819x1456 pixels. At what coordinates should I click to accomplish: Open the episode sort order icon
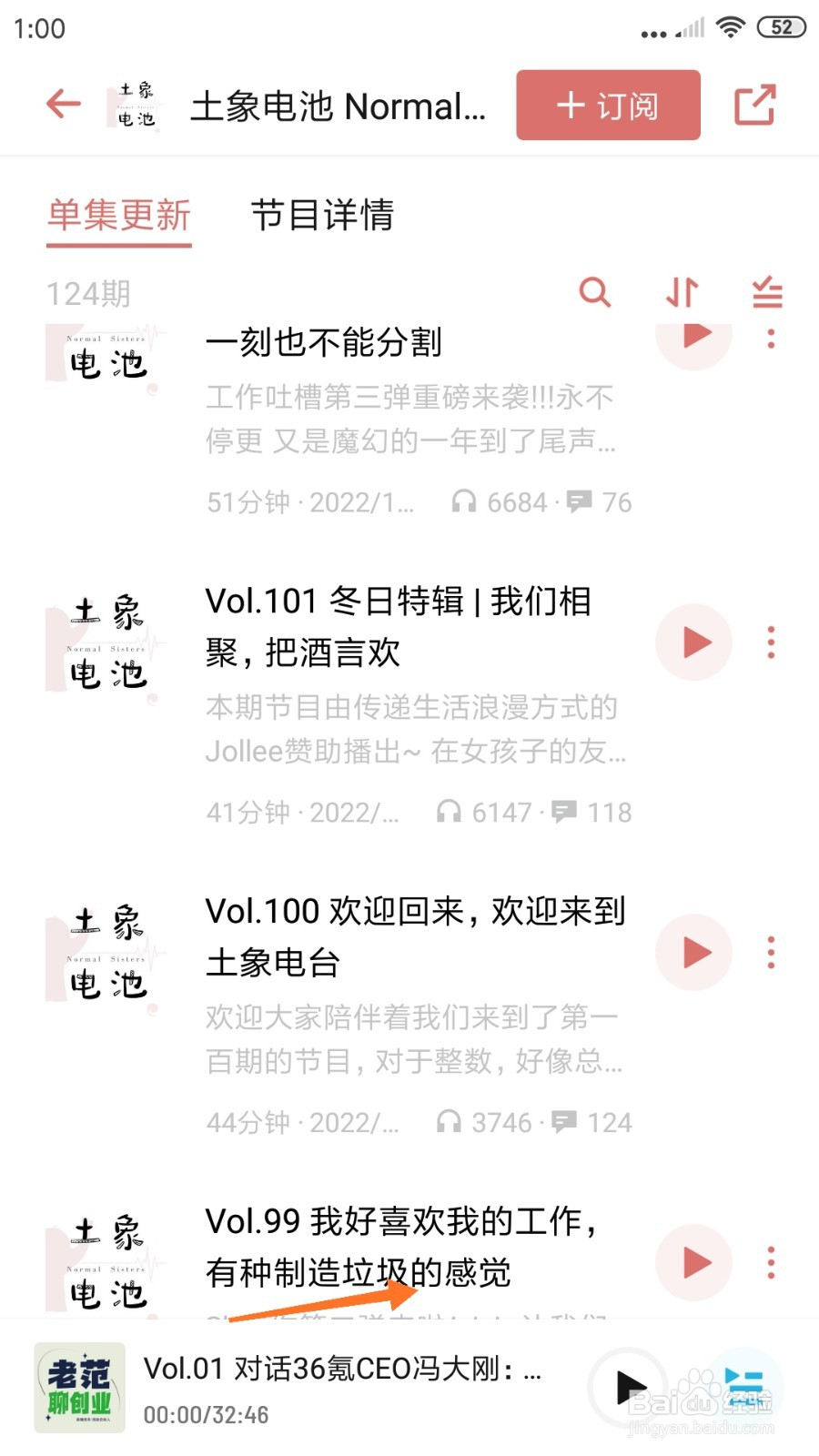[682, 293]
